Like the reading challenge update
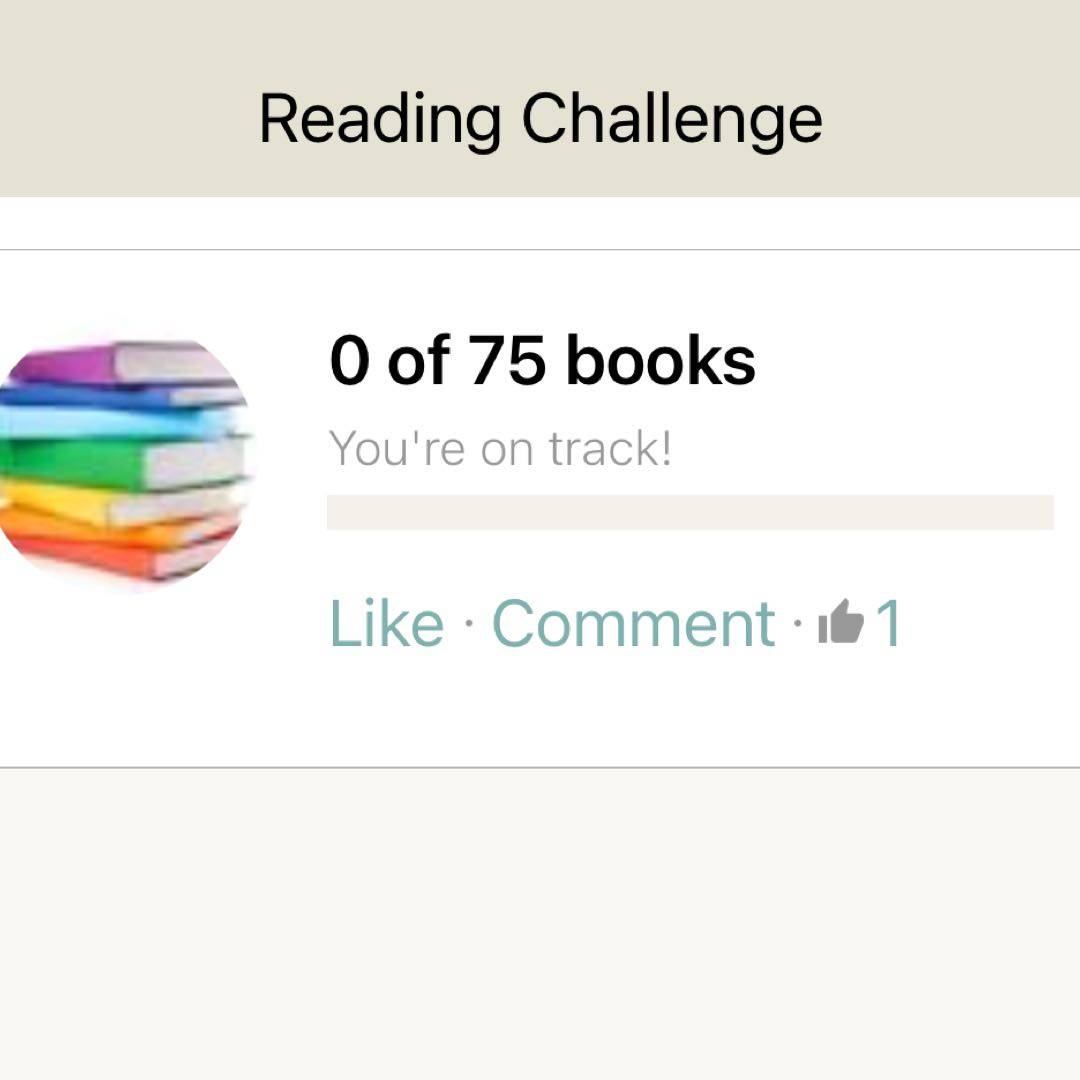1080x1080 pixels. click(386, 623)
